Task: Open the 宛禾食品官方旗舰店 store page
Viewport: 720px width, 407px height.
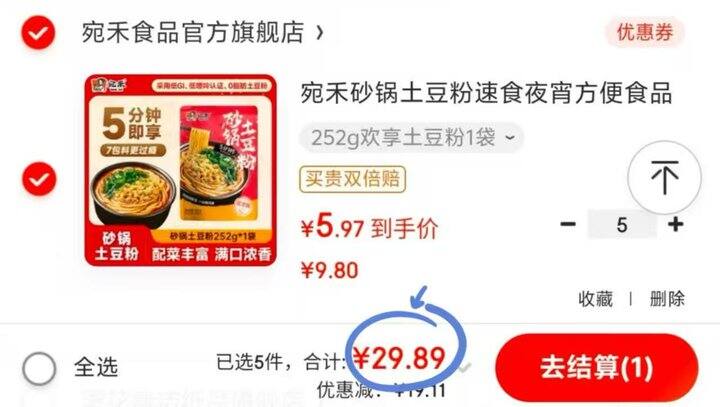Action: pyautogui.click(x=202, y=33)
